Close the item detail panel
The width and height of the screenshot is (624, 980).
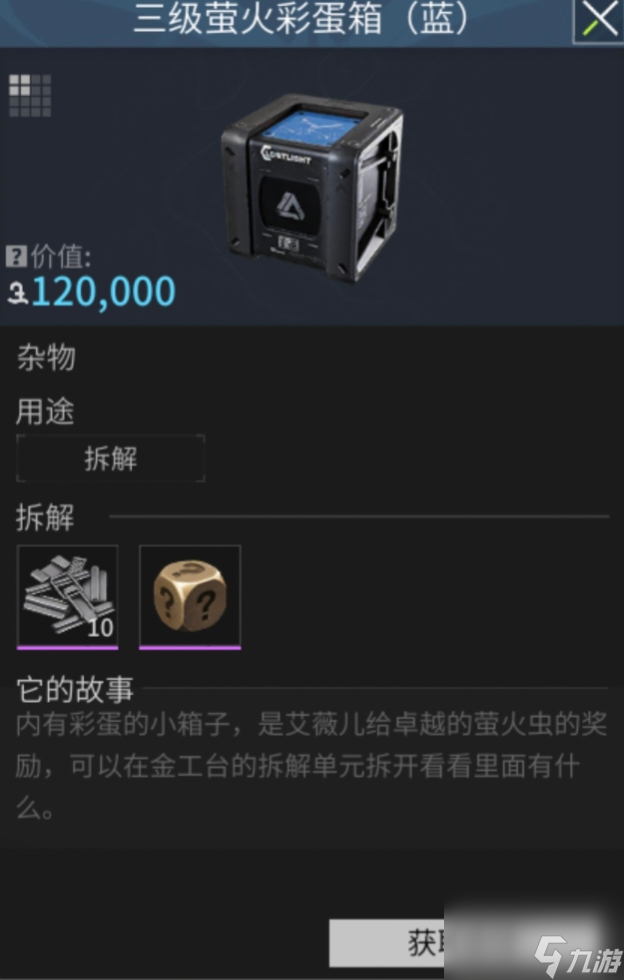click(x=597, y=20)
